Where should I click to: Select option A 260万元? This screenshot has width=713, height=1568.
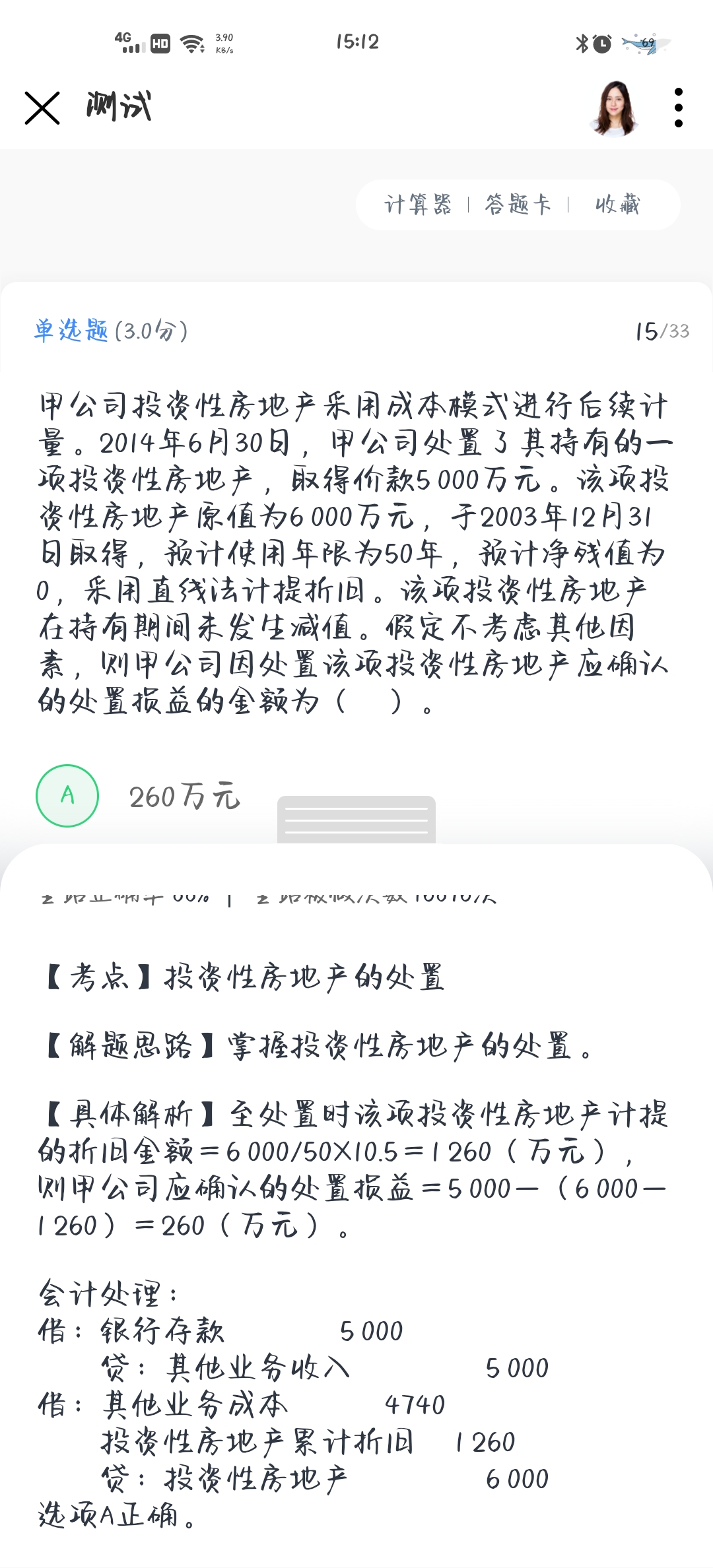[x=67, y=796]
